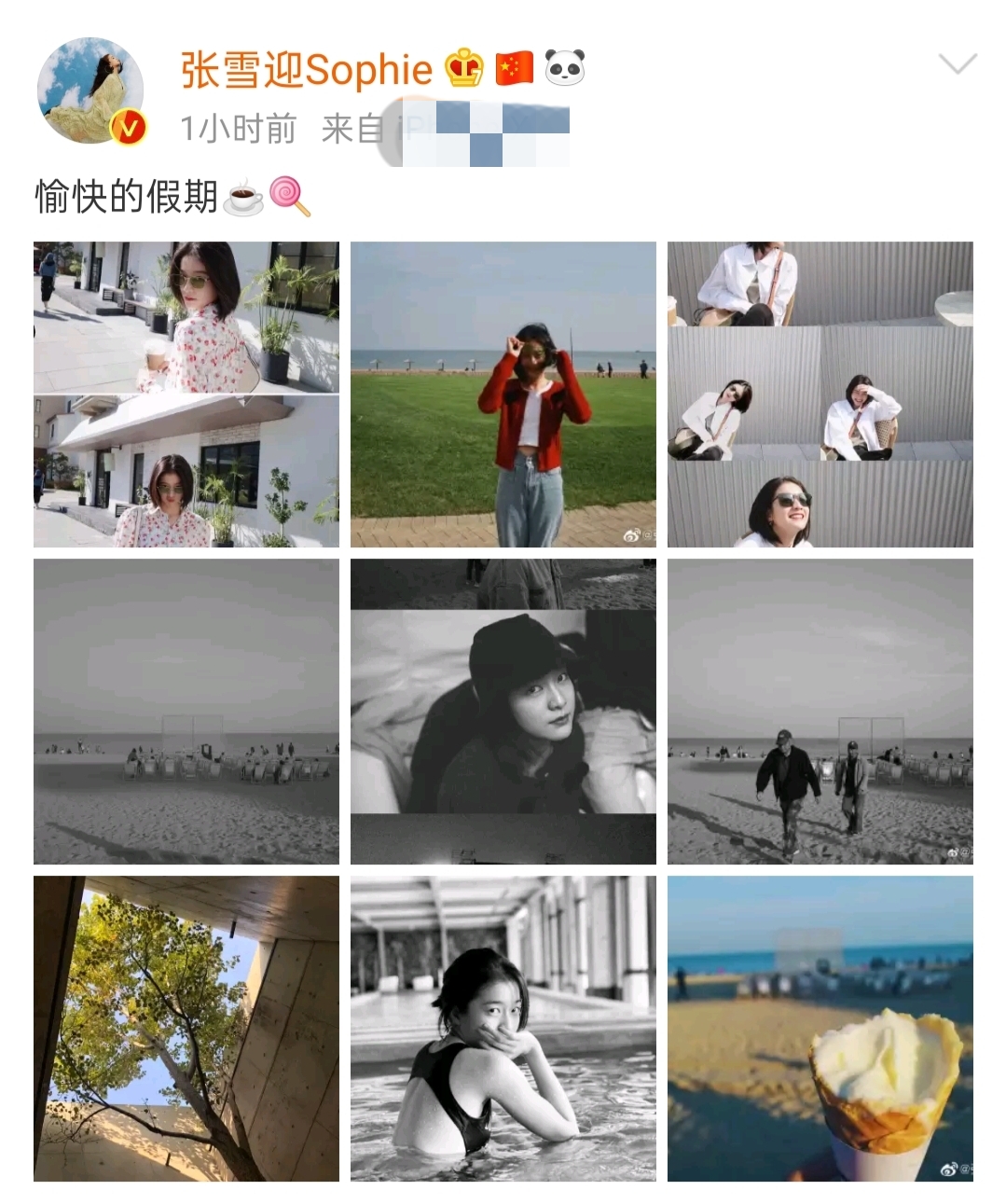The height and width of the screenshot is (1204, 1006).
Task: Open the floral-shirt collage photo
Action: click(x=186, y=394)
